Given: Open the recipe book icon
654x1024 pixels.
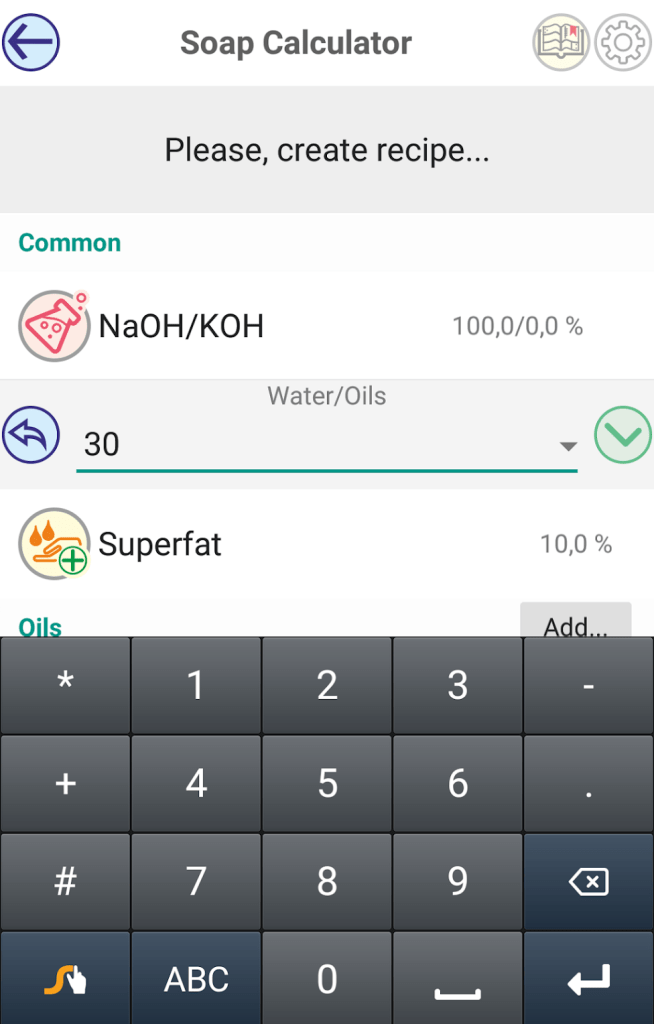Looking at the screenshot, I should pos(560,43).
